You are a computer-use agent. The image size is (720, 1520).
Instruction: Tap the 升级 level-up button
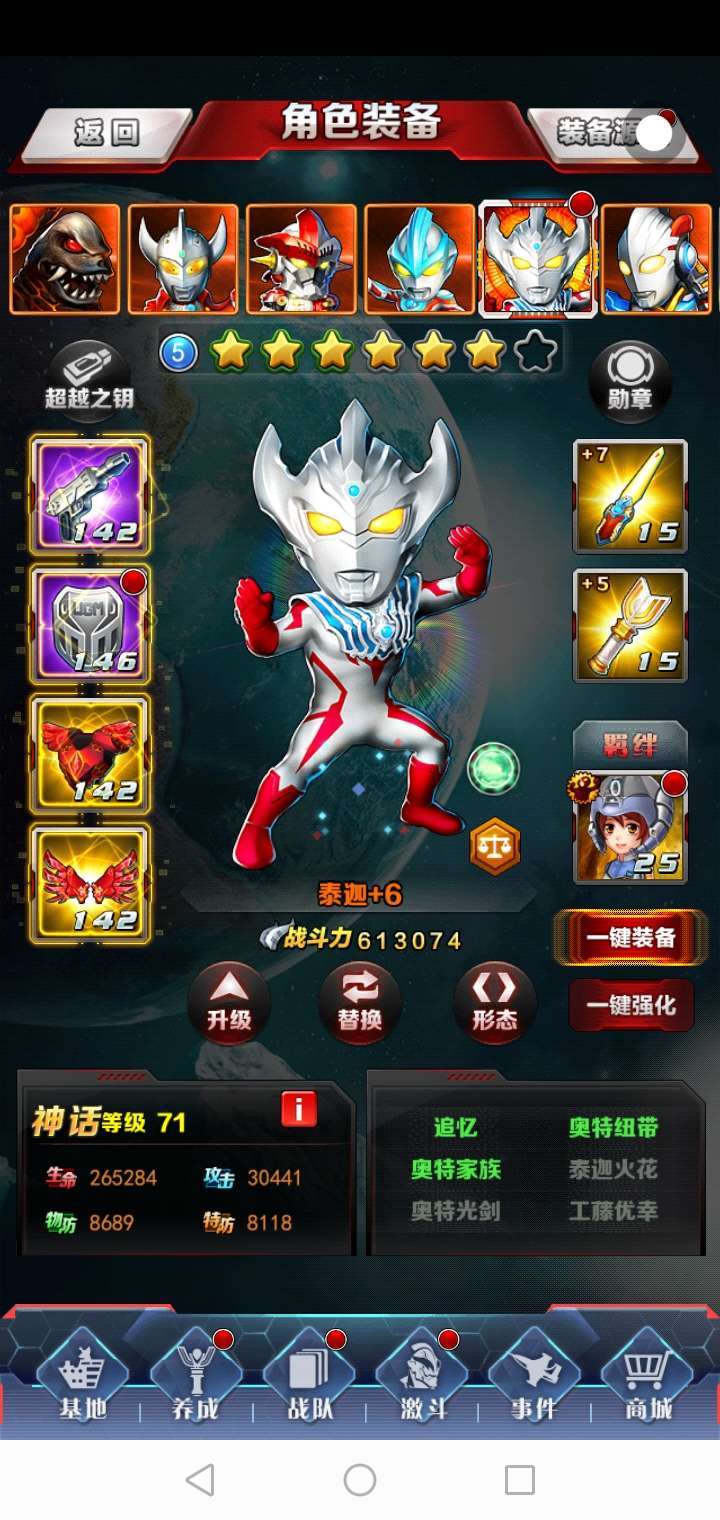(229, 1002)
